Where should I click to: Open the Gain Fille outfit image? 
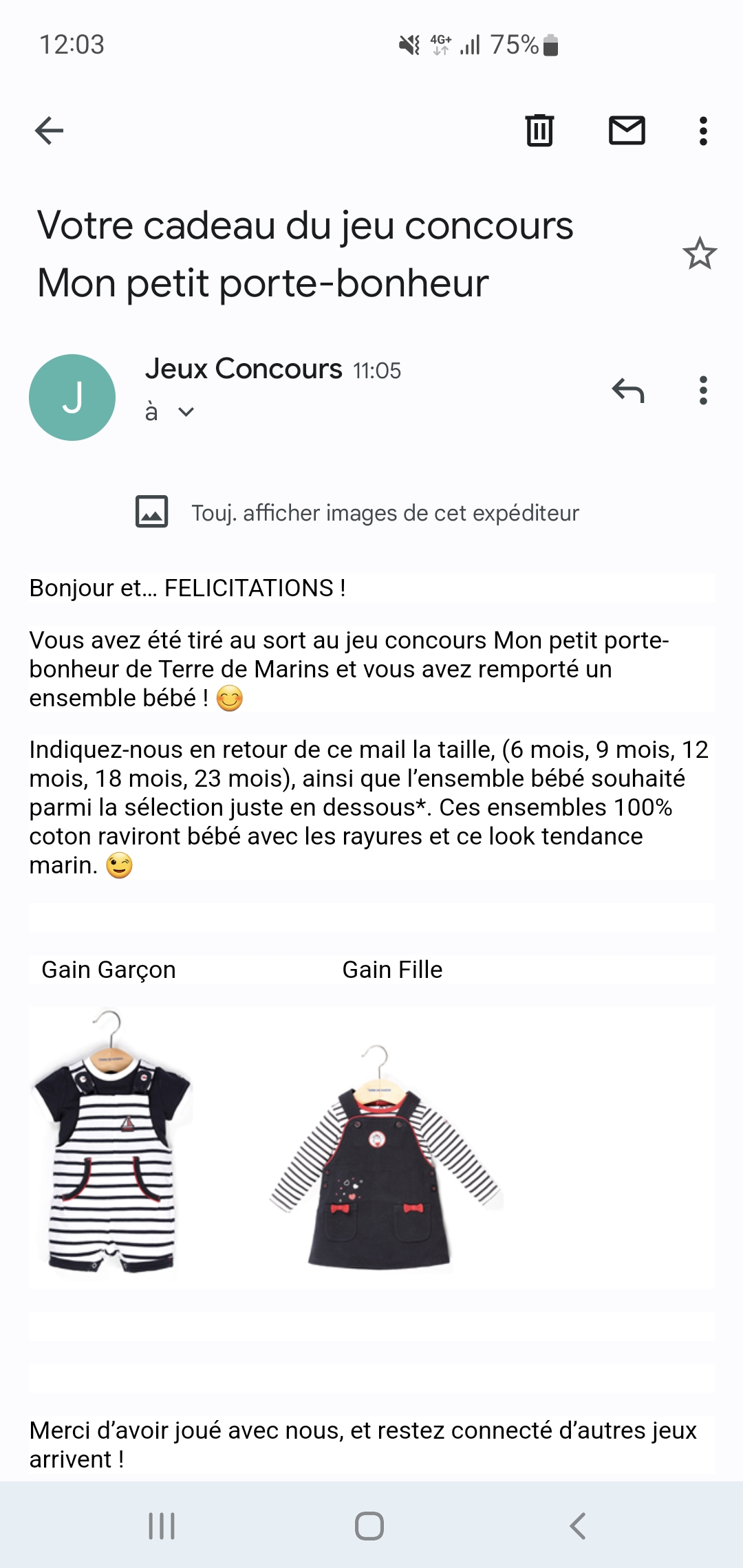385,1157
